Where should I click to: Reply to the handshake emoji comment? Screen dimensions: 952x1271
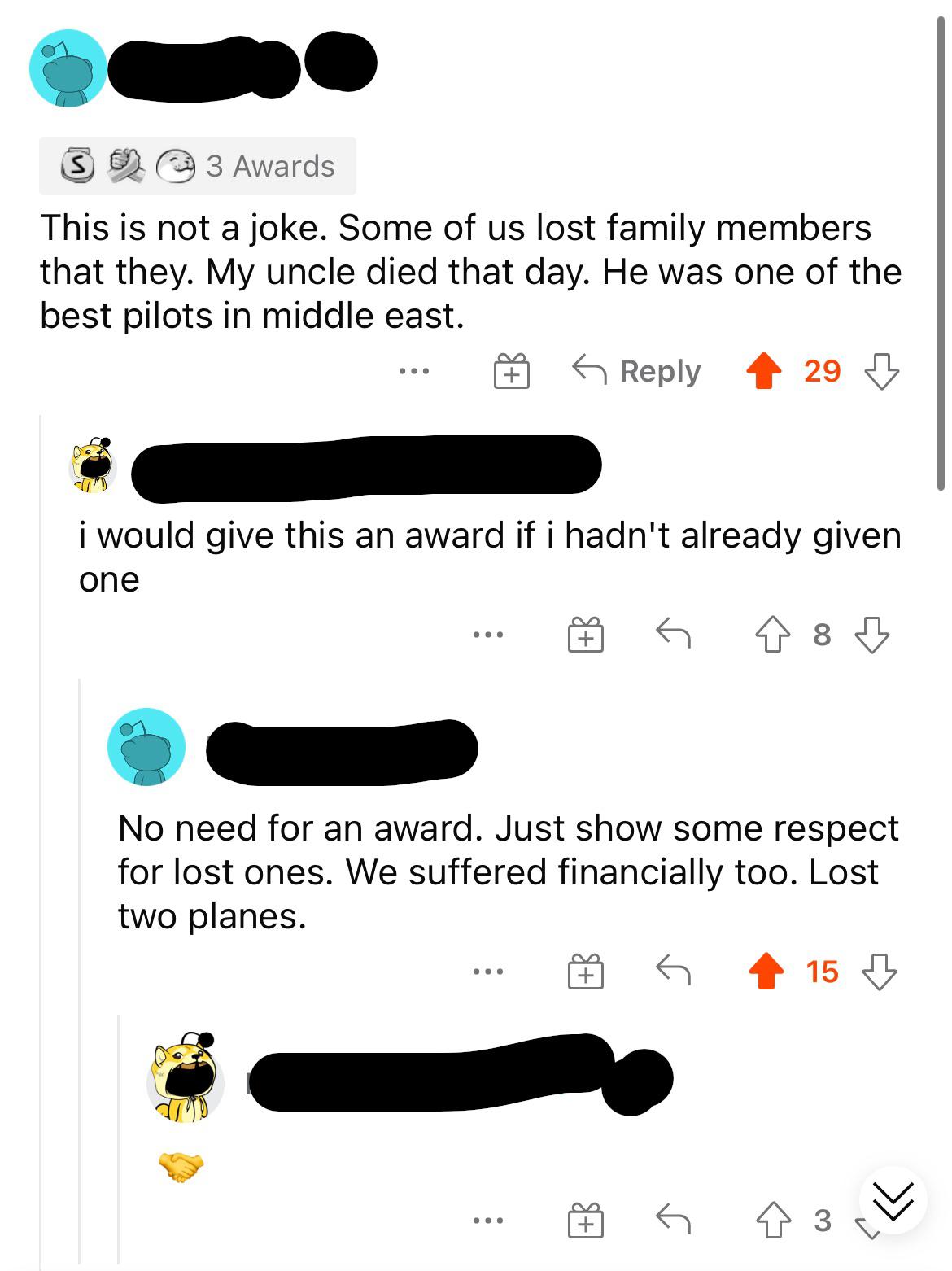(674, 1220)
